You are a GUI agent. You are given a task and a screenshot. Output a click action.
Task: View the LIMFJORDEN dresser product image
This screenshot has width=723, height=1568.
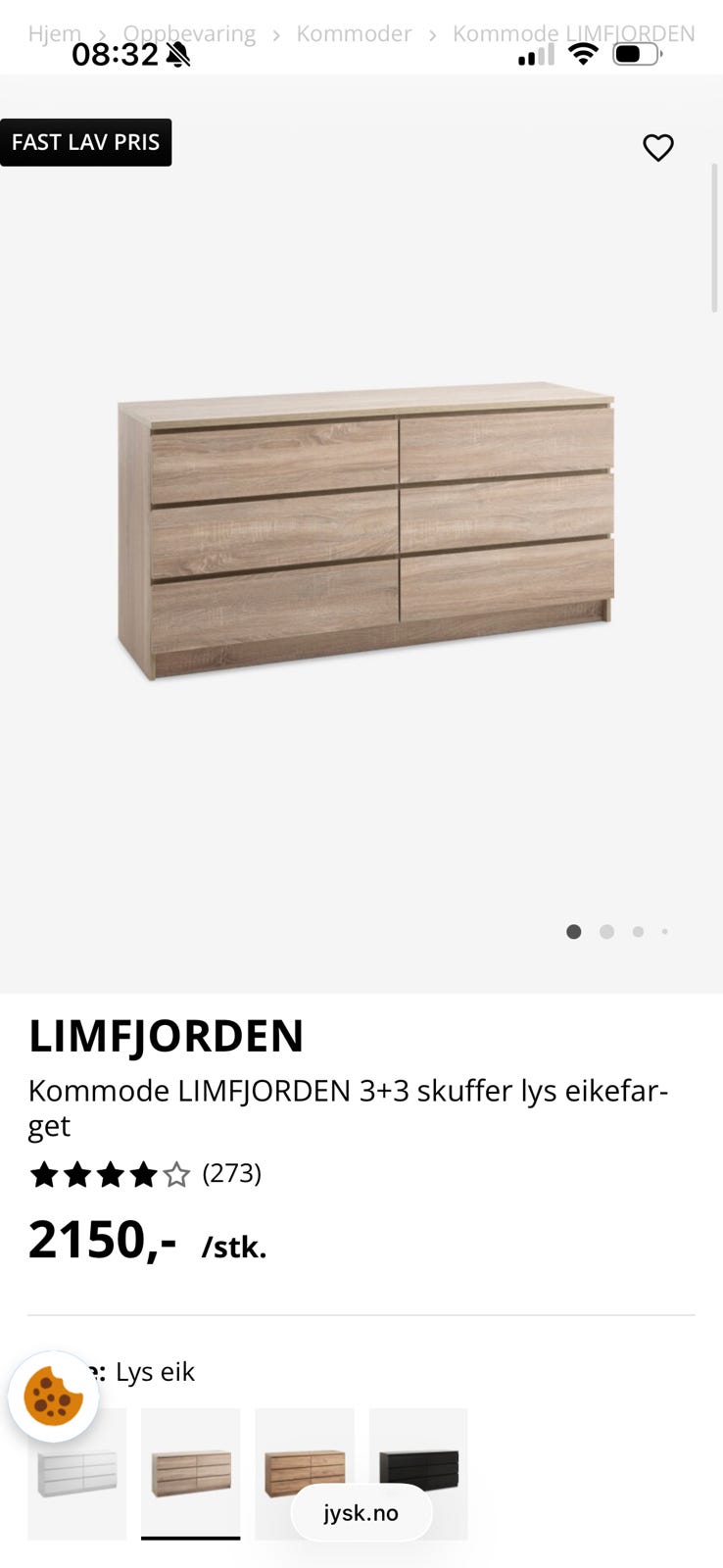(364, 530)
